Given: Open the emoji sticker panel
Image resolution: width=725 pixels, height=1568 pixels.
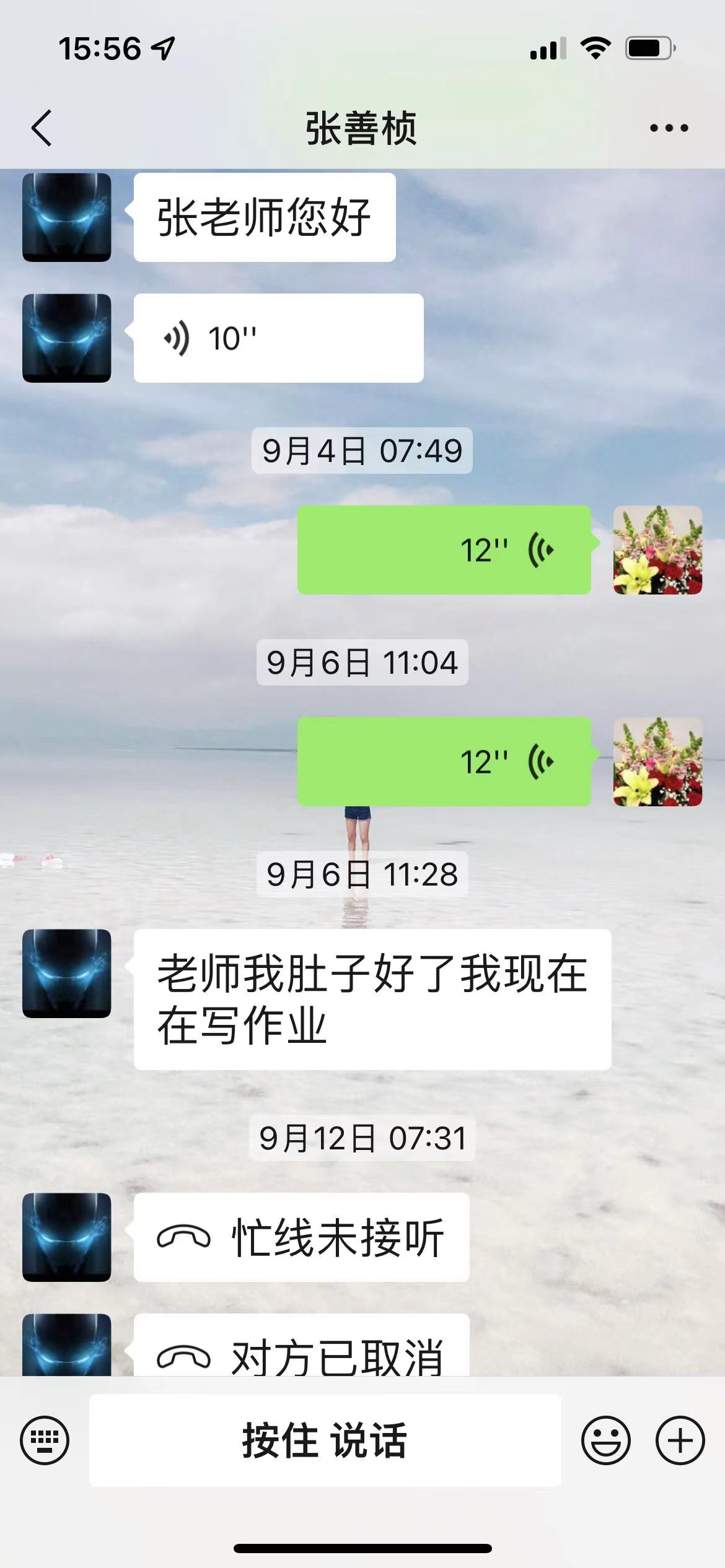Looking at the screenshot, I should [x=605, y=1440].
